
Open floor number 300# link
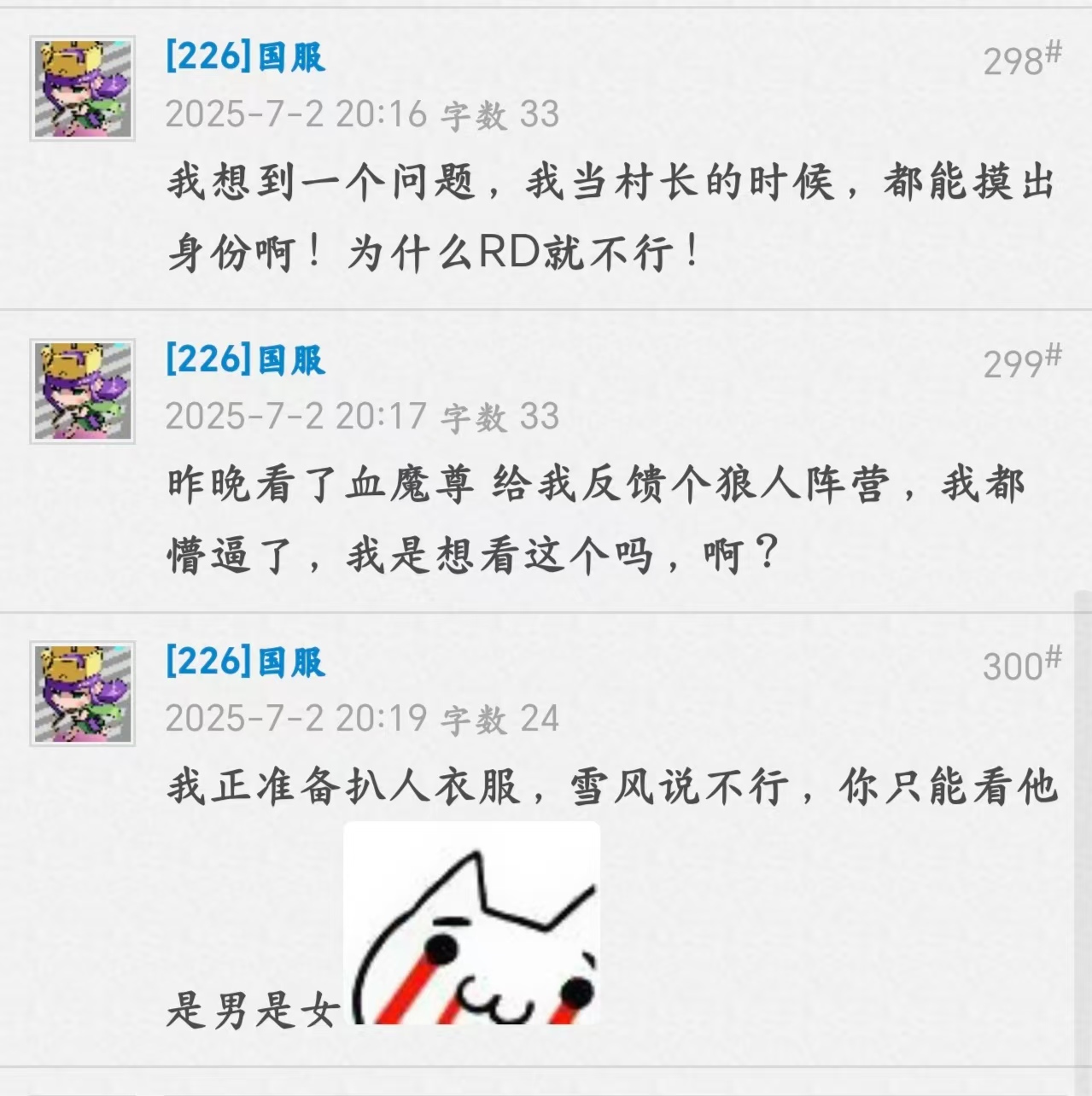1021,665
